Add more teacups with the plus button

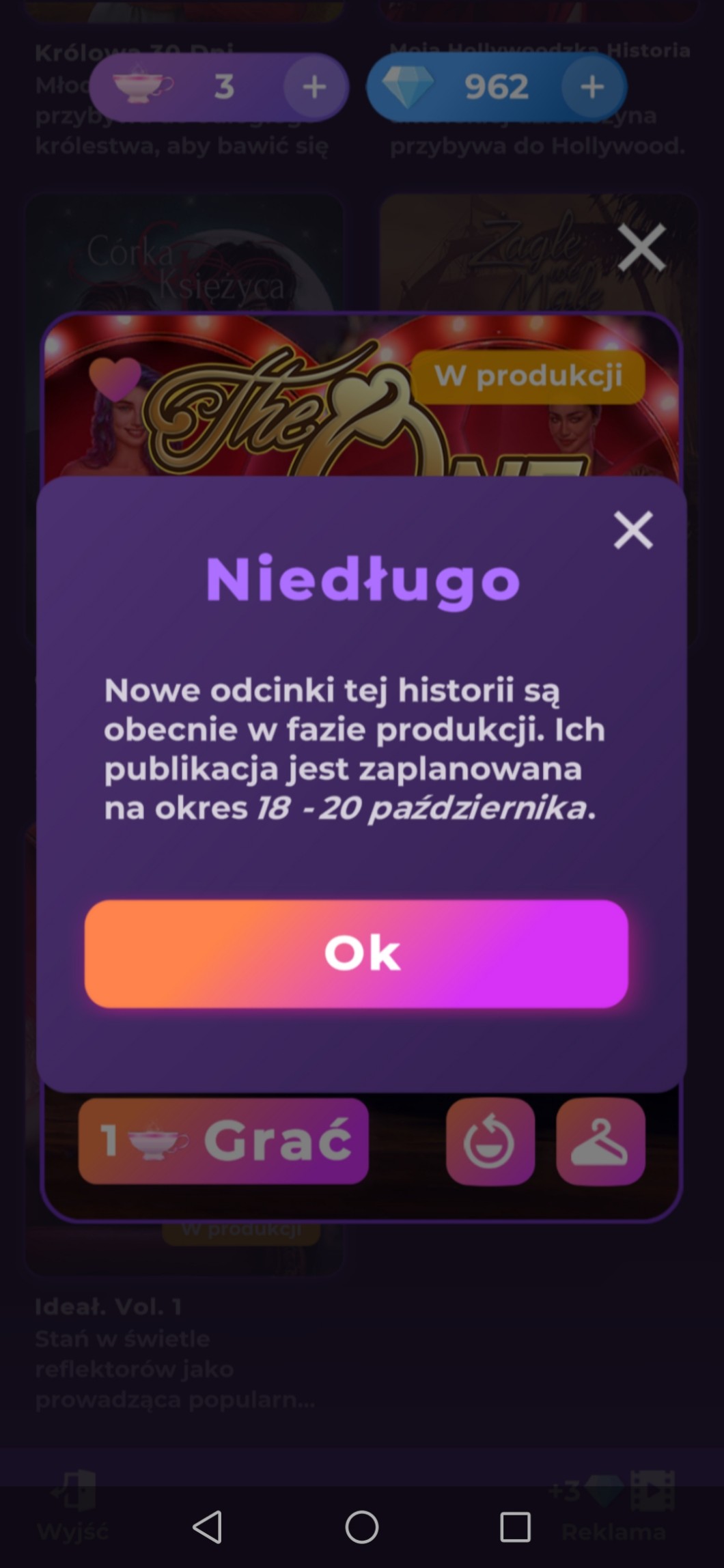click(314, 87)
